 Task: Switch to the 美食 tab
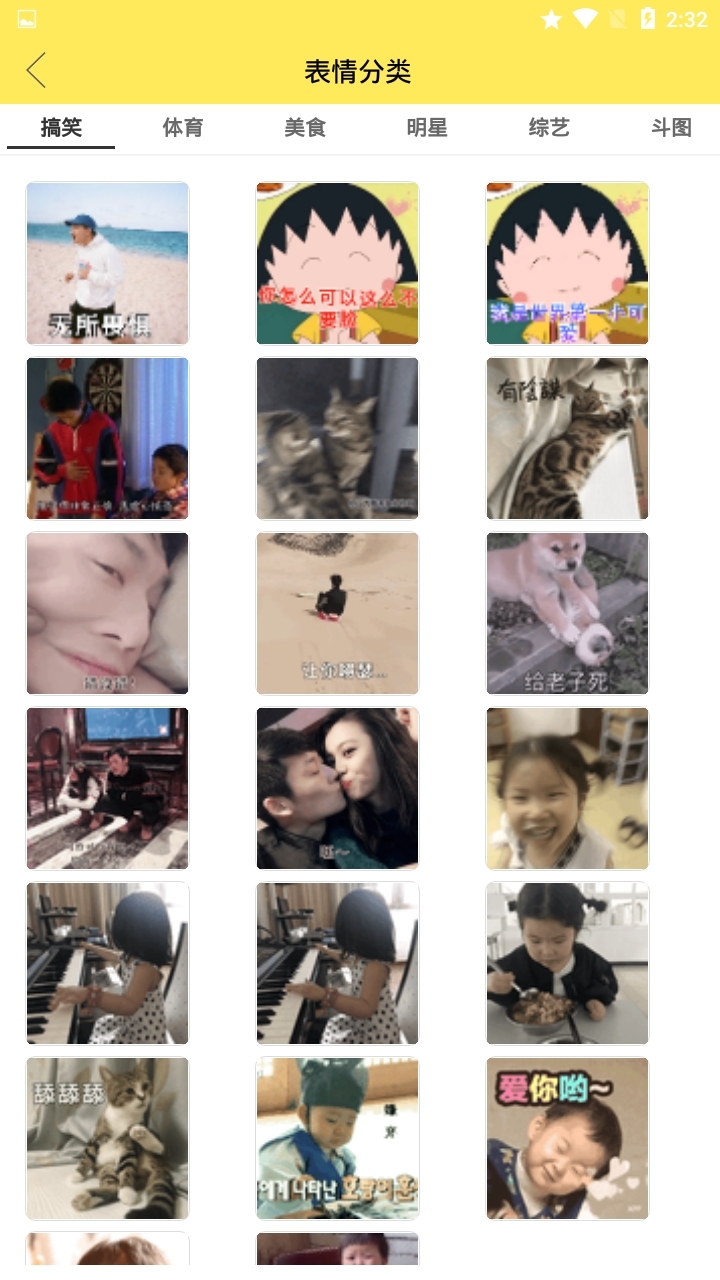[305, 128]
